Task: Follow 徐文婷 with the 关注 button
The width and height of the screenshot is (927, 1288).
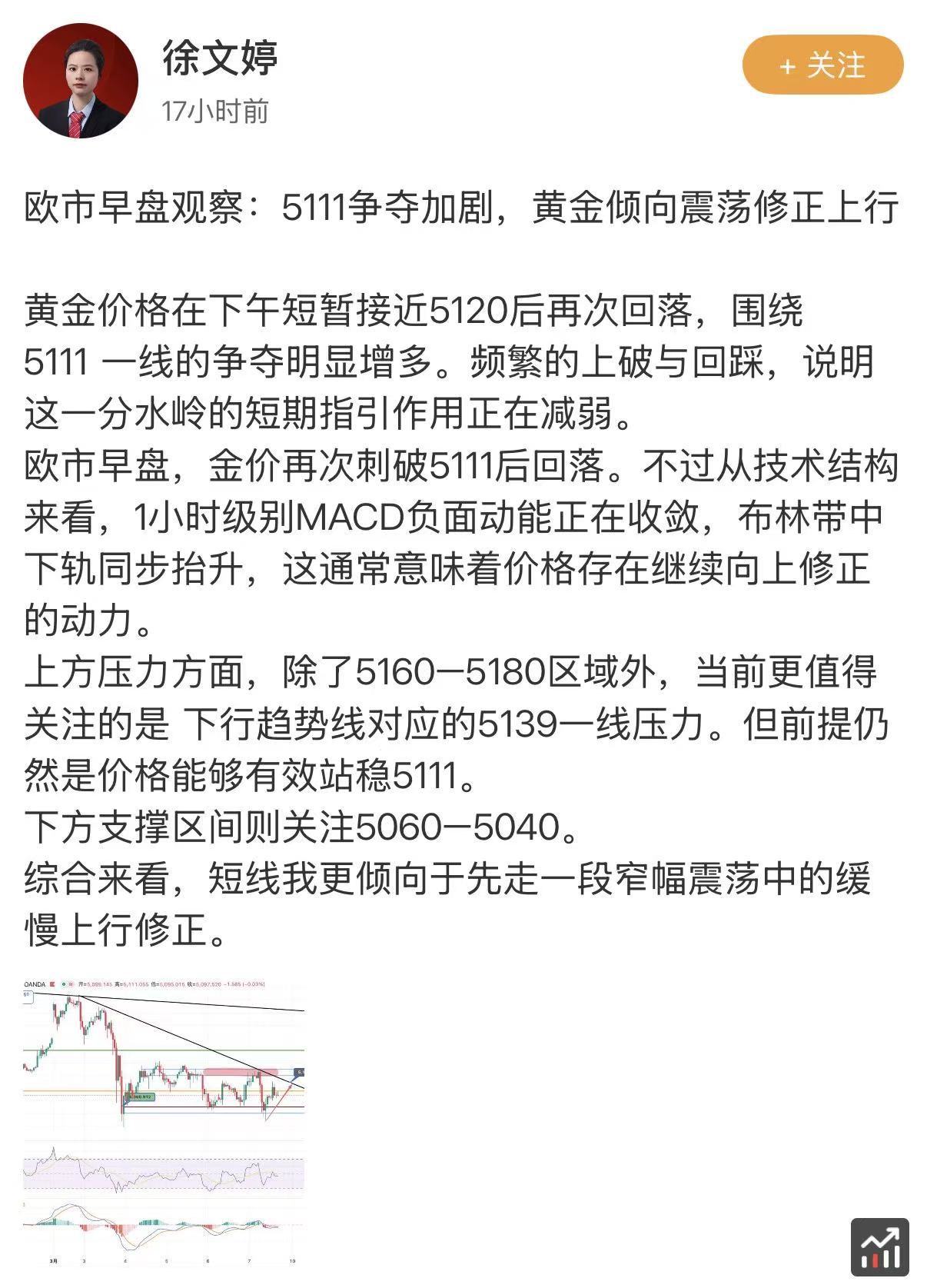Action: (x=822, y=65)
